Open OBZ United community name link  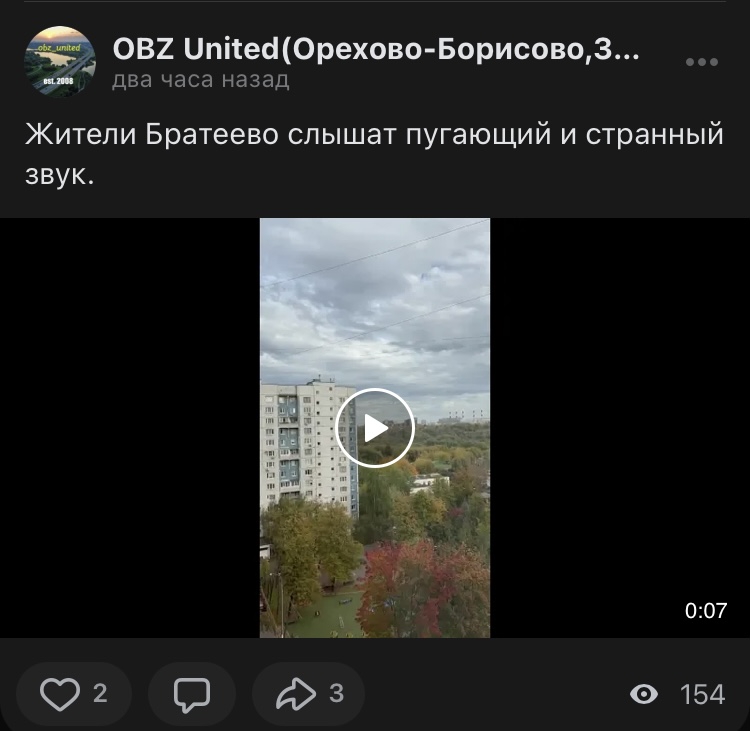(x=376, y=48)
